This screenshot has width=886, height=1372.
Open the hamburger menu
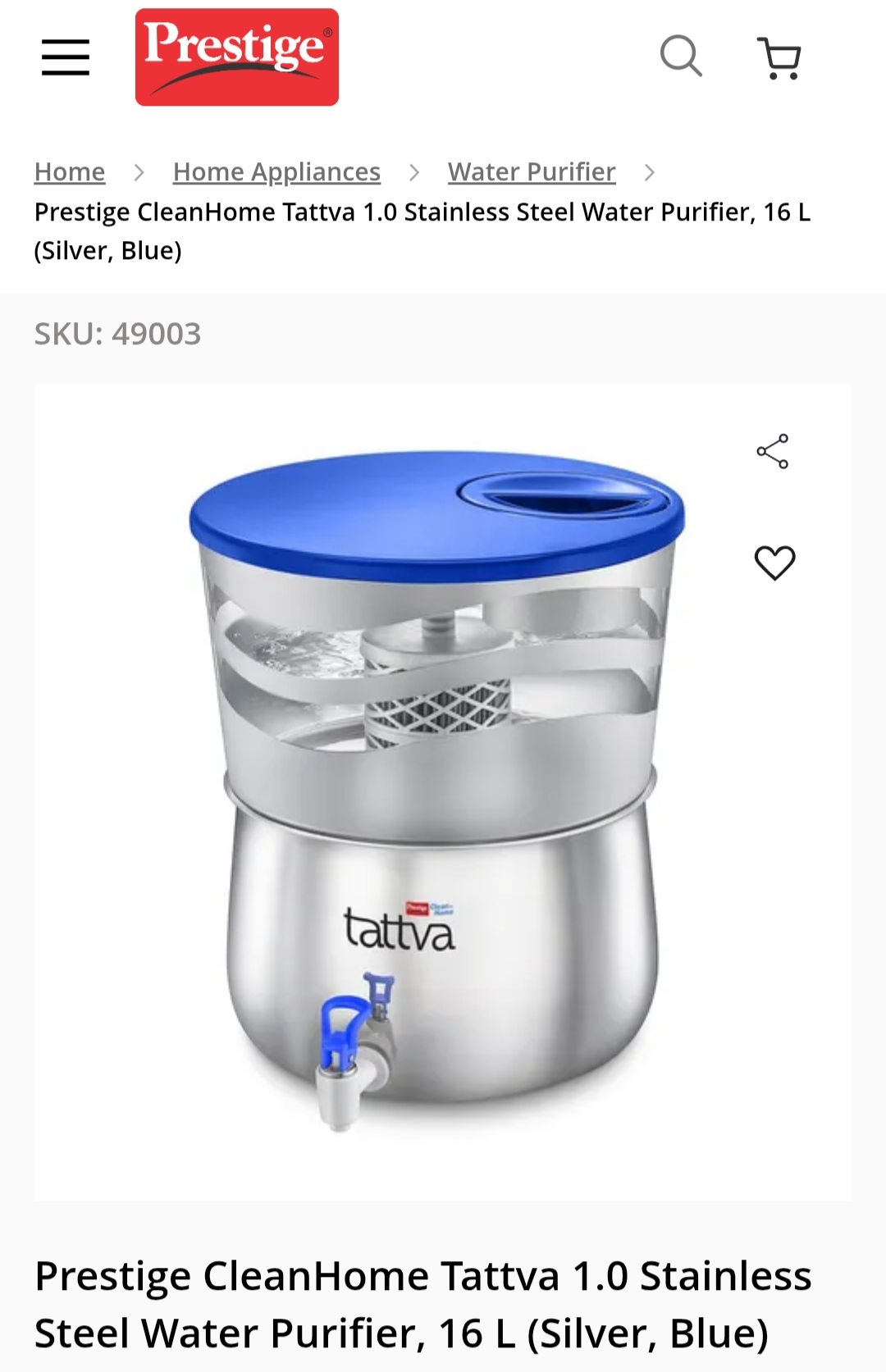pyautogui.click(x=66, y=57)
